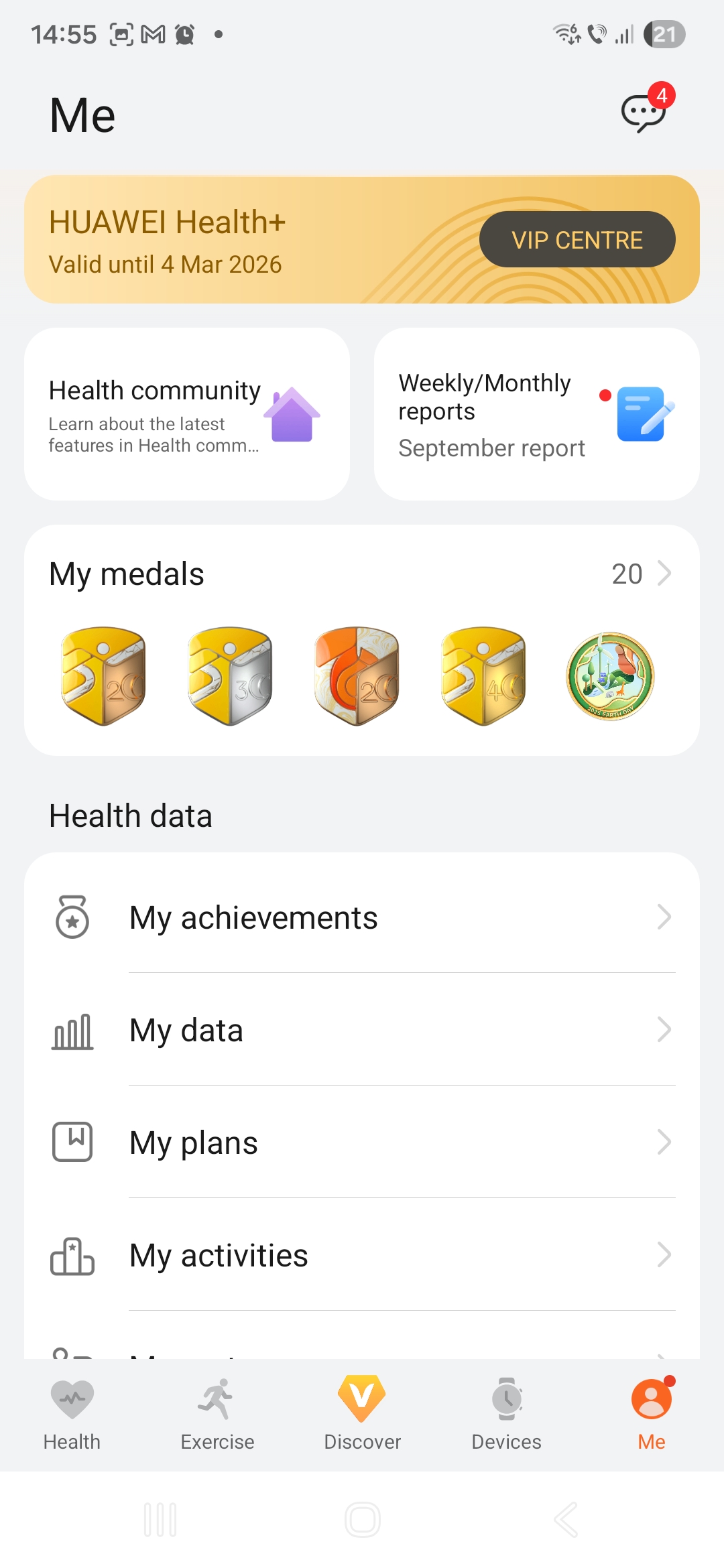The width and height of the screenshot is (724, 1568).
Task: Switch to the Devices tab
Action: pyautogui.click(x=507, y=1413)
